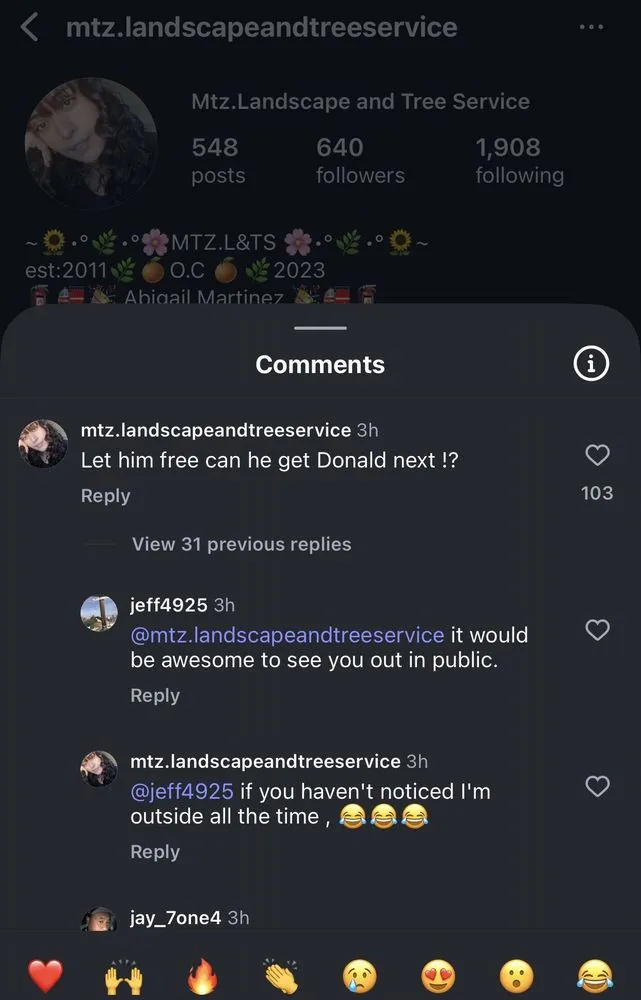The image size is (641, 1000).
Task: Like jeff4925's reply
Action: tap(597, 630)
